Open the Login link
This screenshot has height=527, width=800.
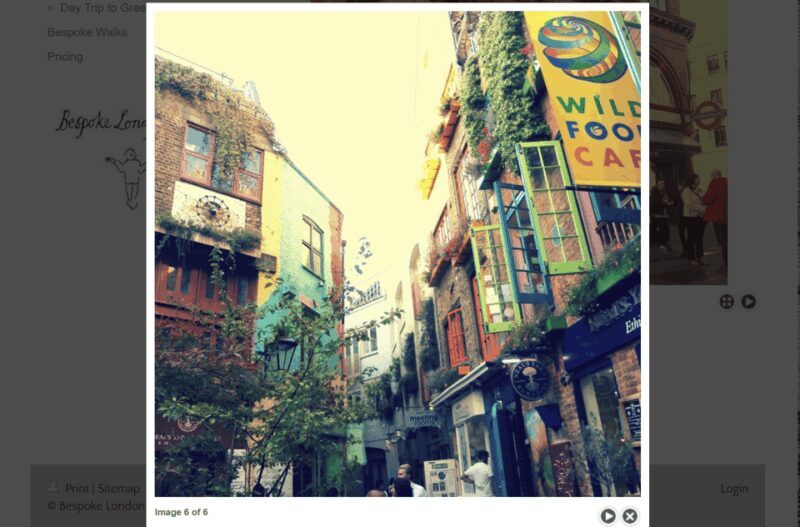point(734,489)
